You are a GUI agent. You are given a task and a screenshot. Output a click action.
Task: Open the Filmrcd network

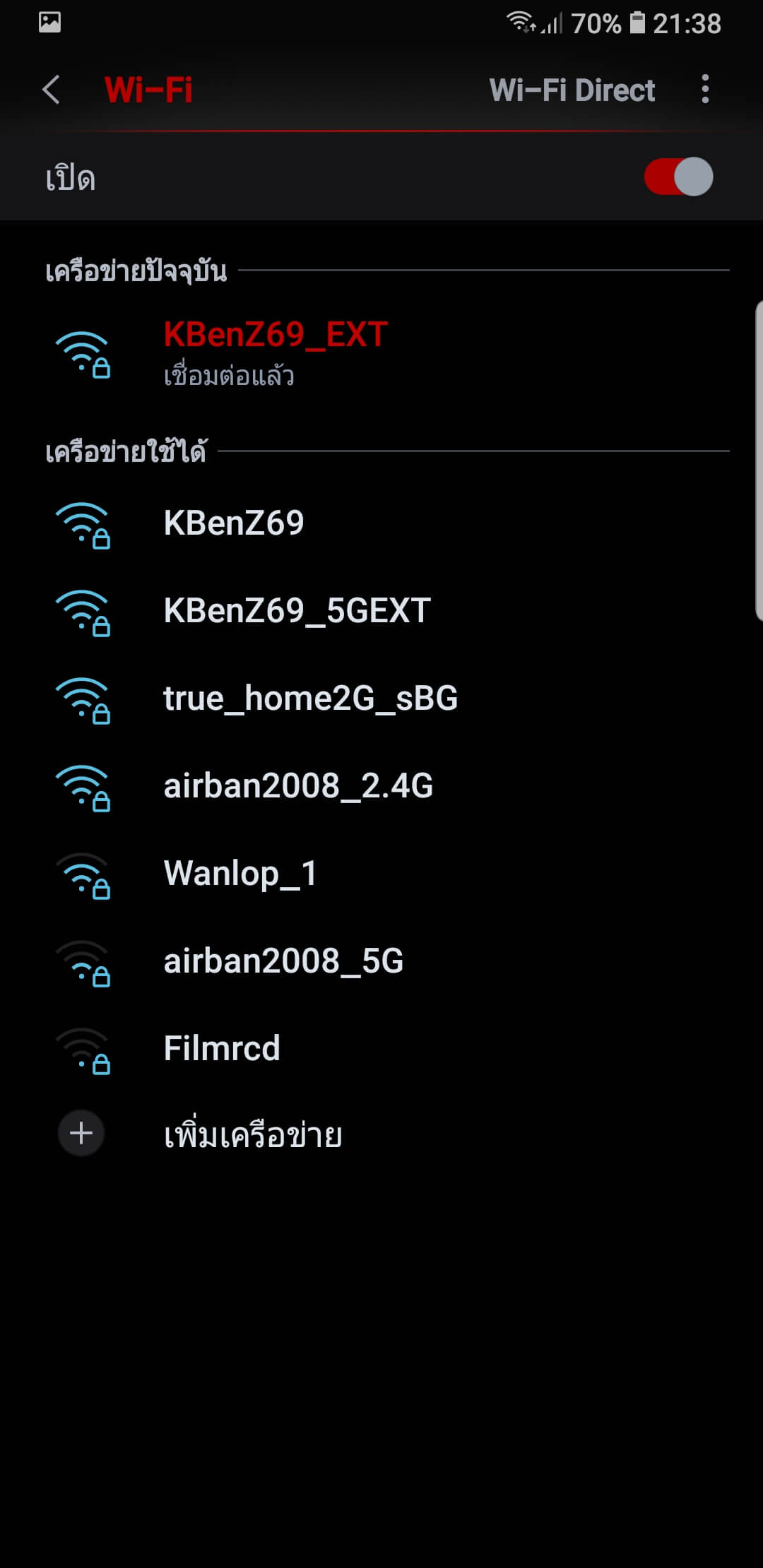pos(381,1049)
